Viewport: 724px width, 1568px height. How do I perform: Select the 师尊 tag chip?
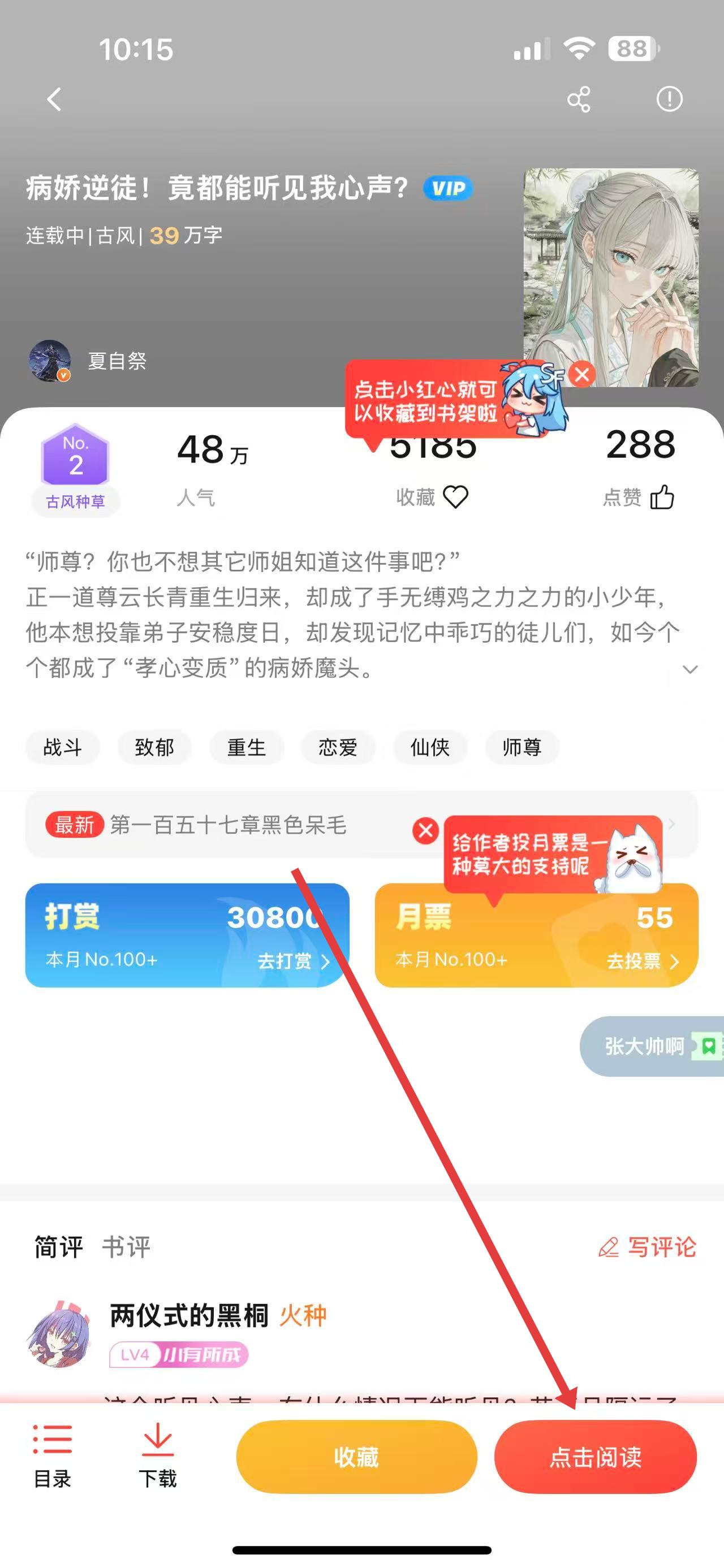pyautogui.click(x=522, y=747)
